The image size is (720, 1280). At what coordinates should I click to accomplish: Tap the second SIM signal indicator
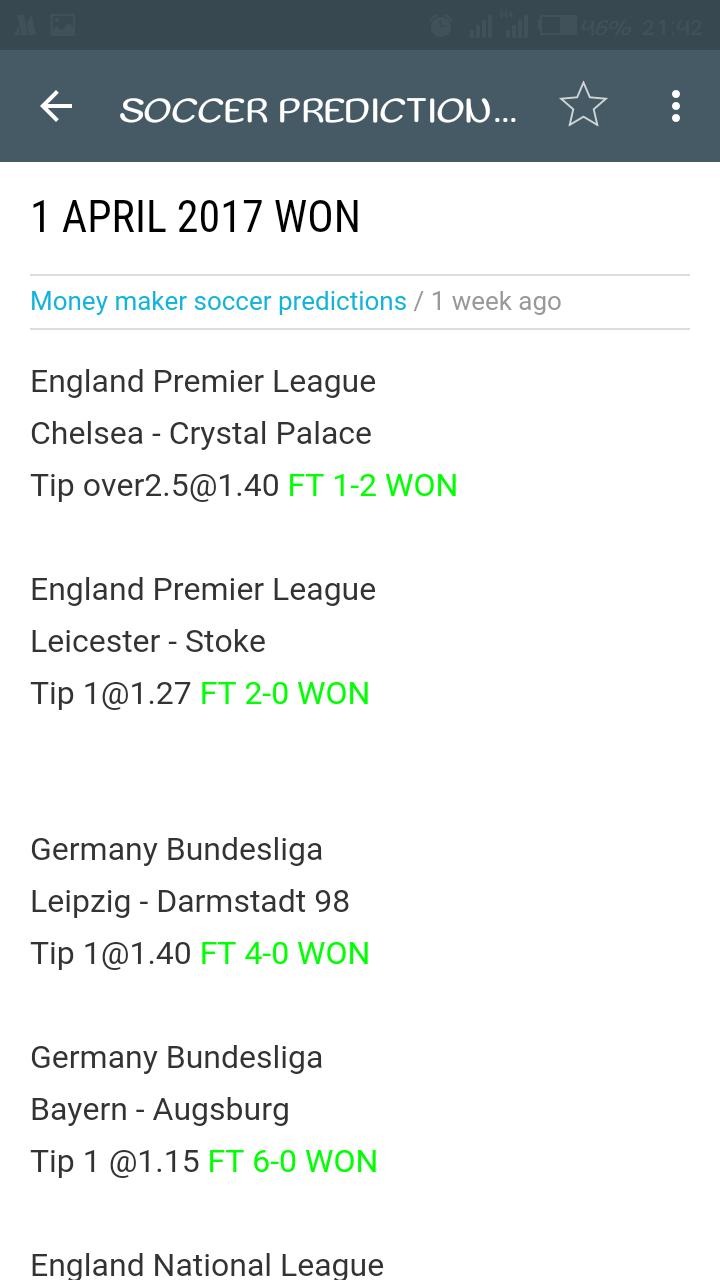(x=516, y=27)
